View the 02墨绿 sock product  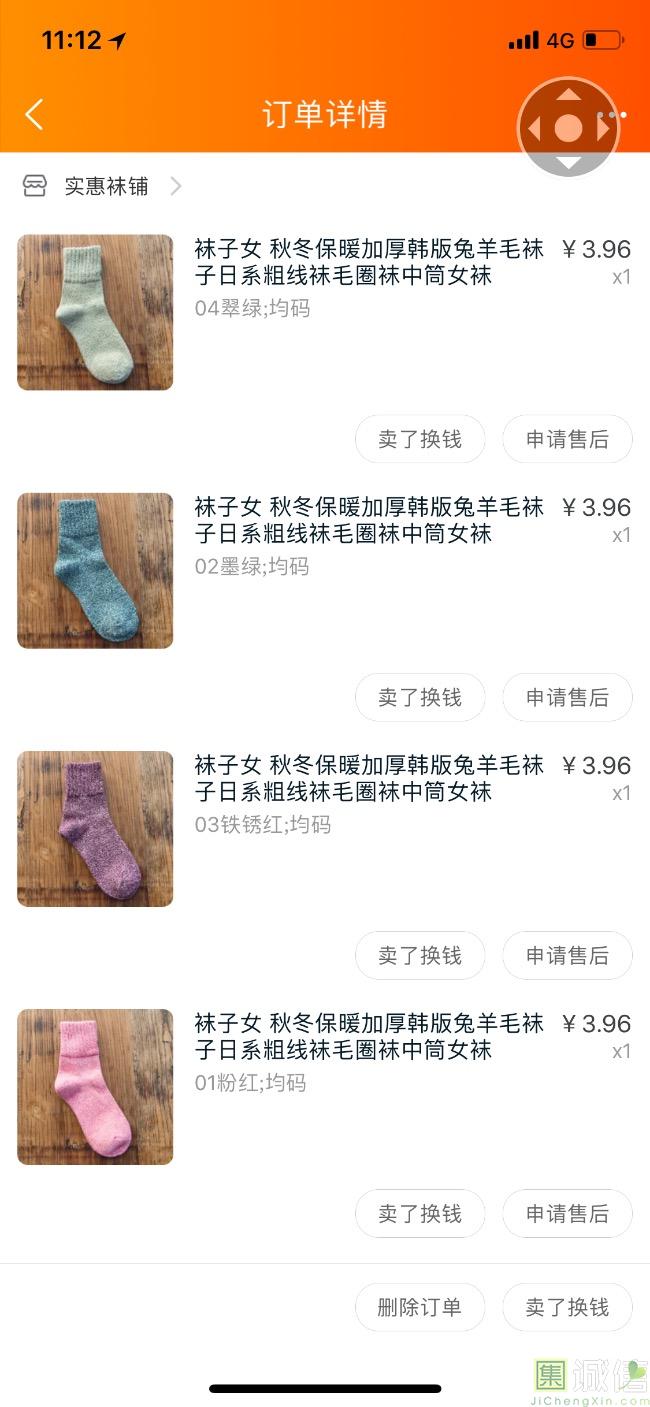pos(95,570)
